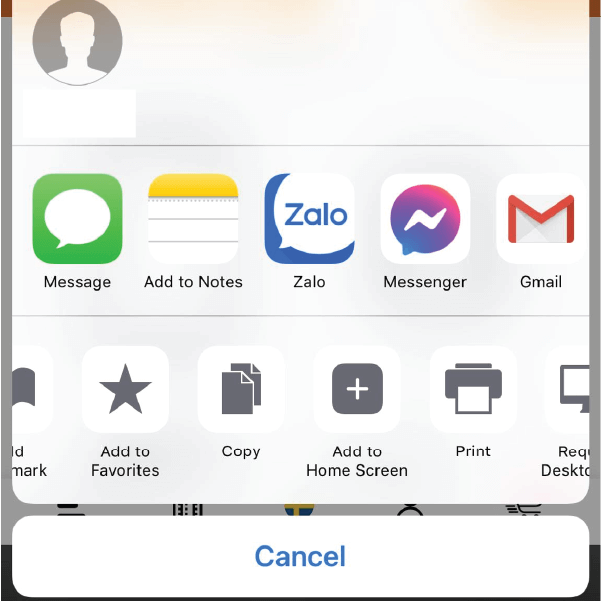This screenshot has width=601, height=601.
Task: Request the desktop site
Action: [570, 390]
